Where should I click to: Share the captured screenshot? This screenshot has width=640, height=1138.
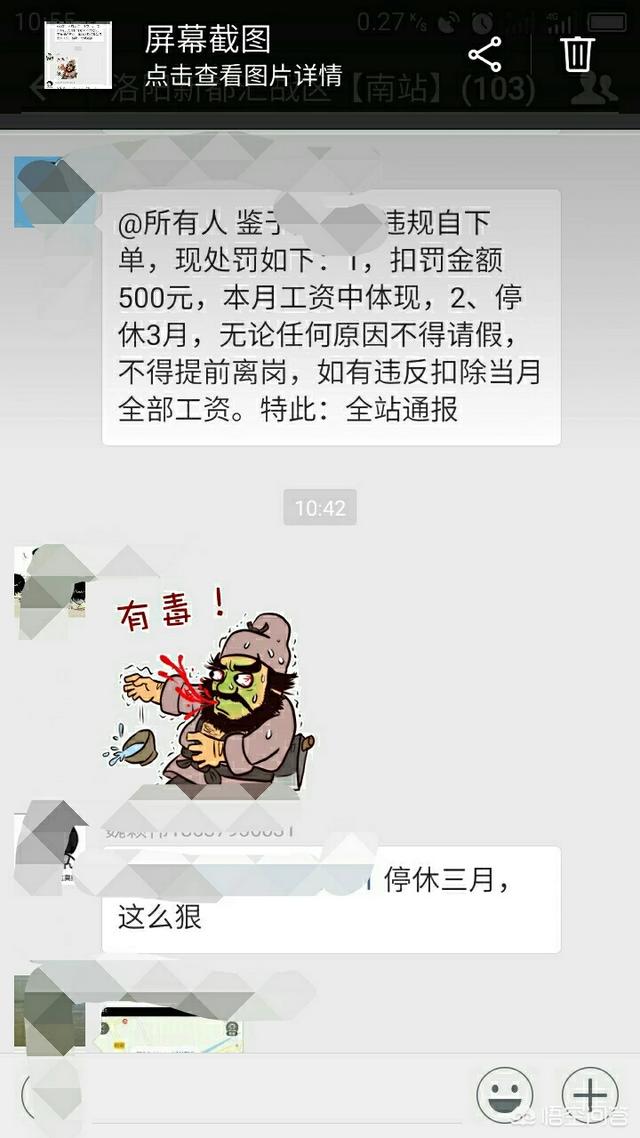(x=485, y=55)
